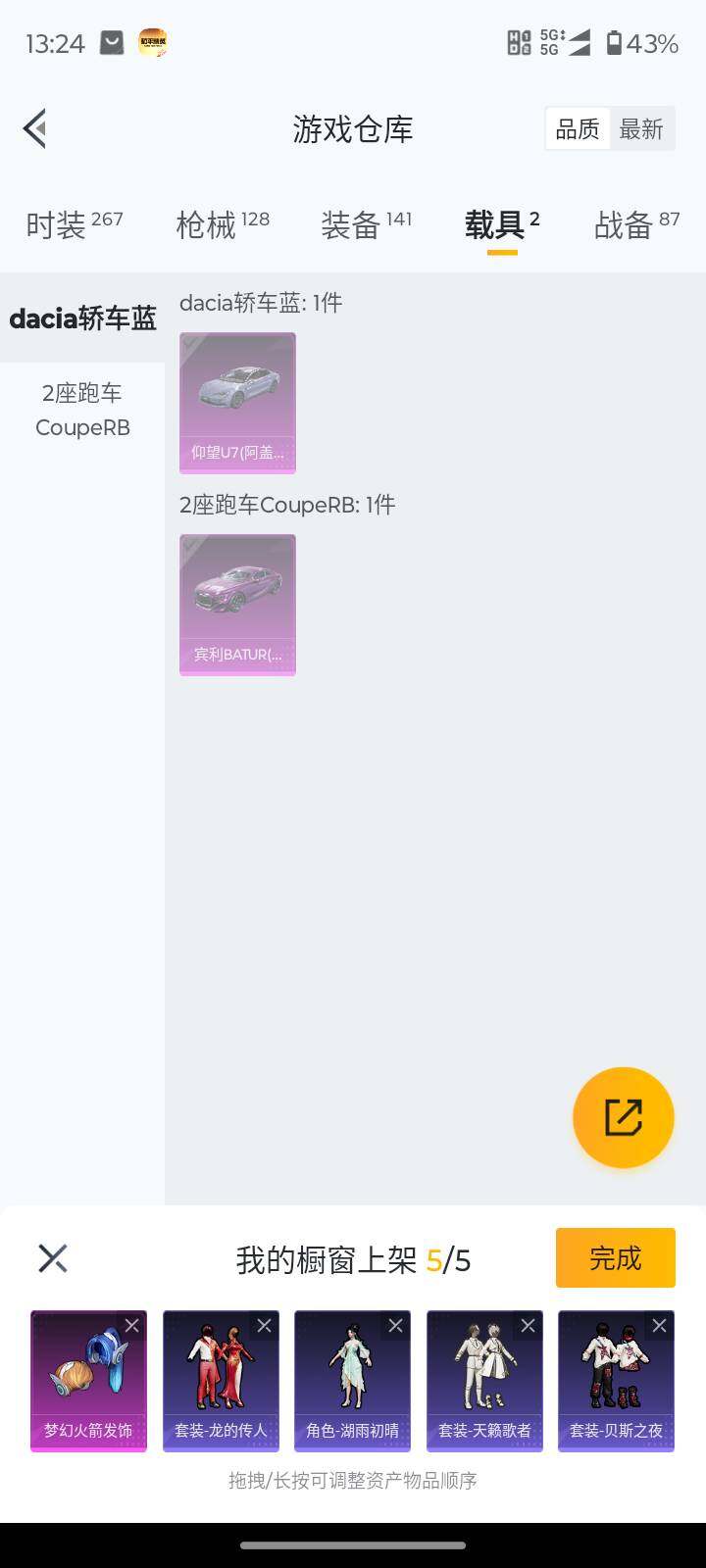Select the 仰望U7 vehicle card
Screen dimensions: 706x1568
tap(237, 403)
